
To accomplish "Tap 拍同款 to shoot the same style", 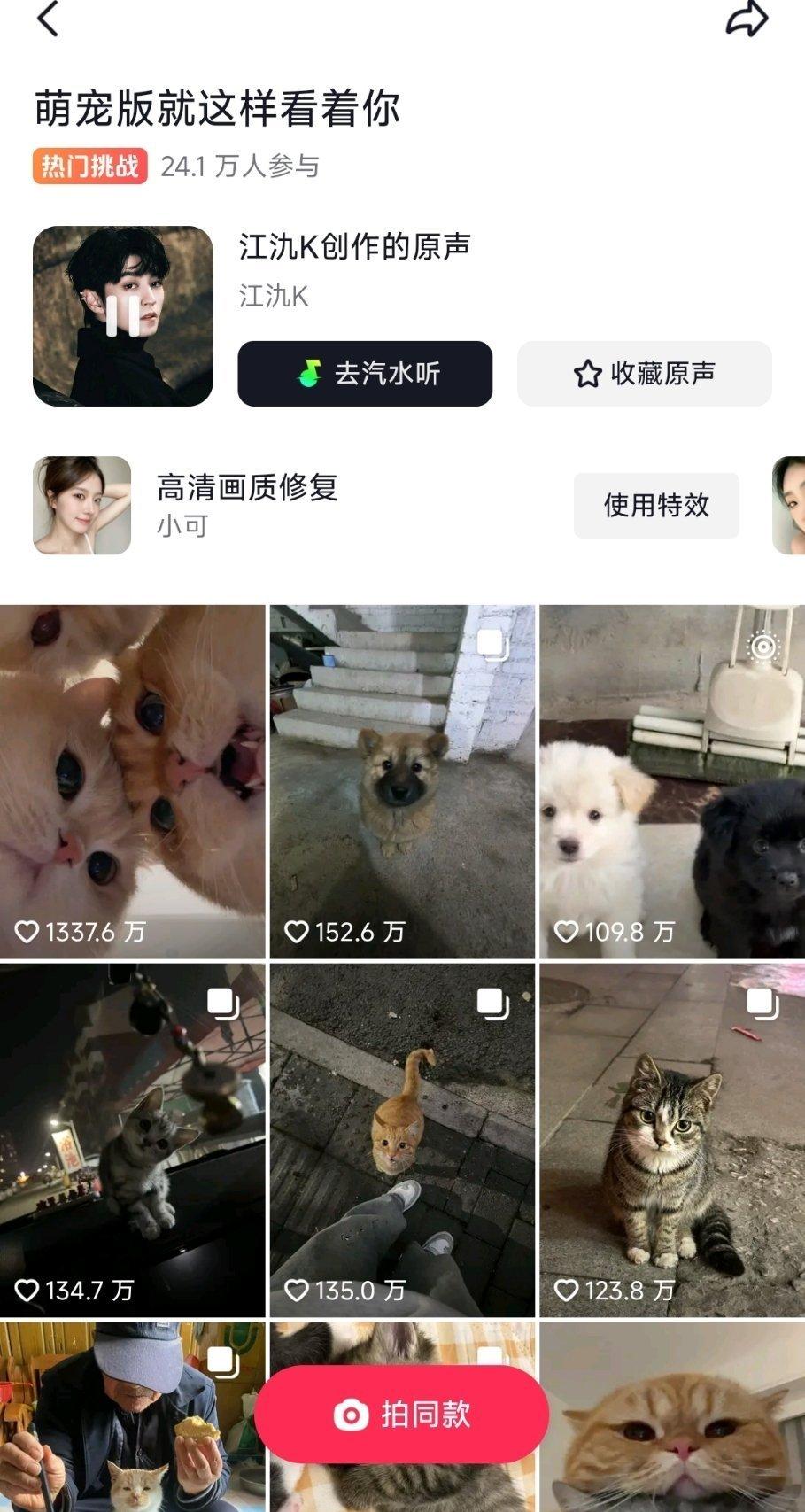I will 402,1415.
